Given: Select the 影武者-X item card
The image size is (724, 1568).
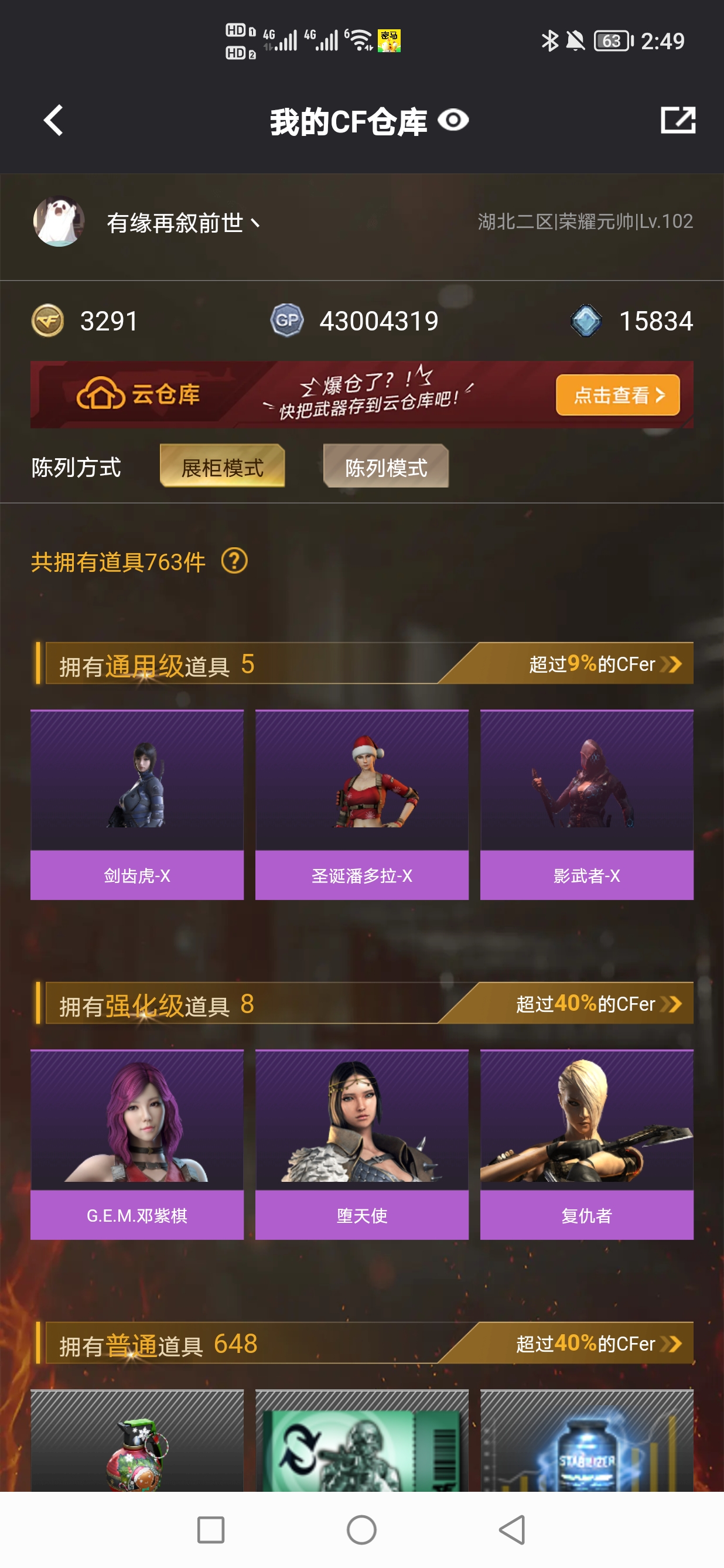Looking at the screenshot, I should [586, 805].
